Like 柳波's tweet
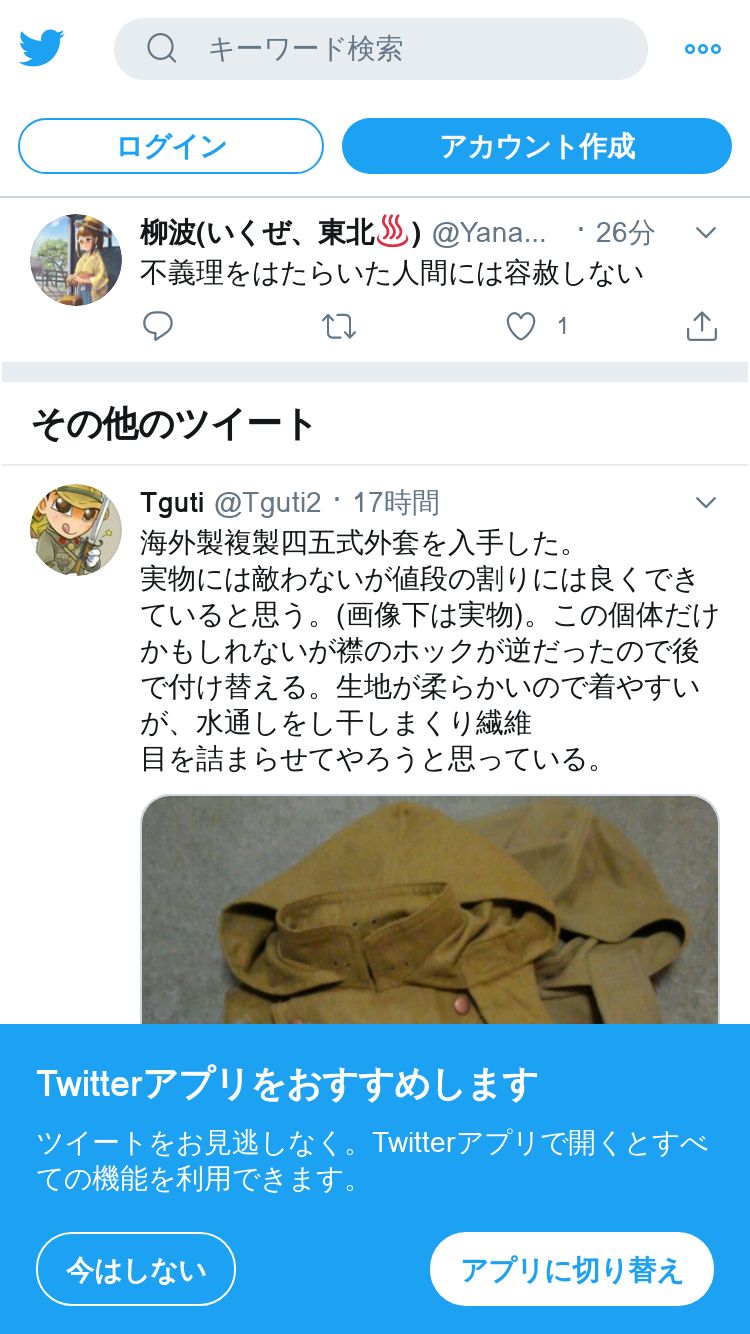This screenshot has width=750, height=1334. pos(521,326)
